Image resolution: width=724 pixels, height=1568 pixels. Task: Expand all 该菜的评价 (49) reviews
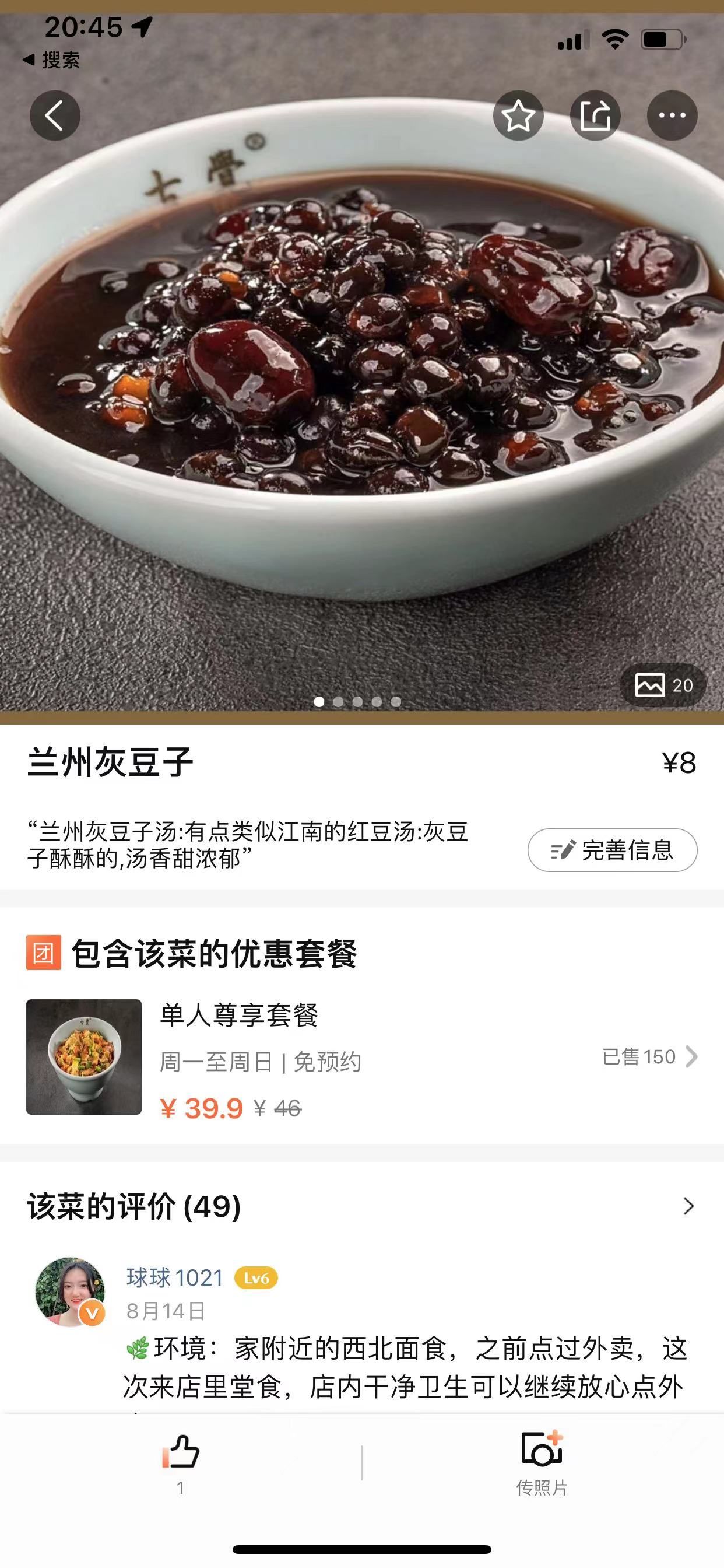pyautogui.click(x=688, y=1206)
